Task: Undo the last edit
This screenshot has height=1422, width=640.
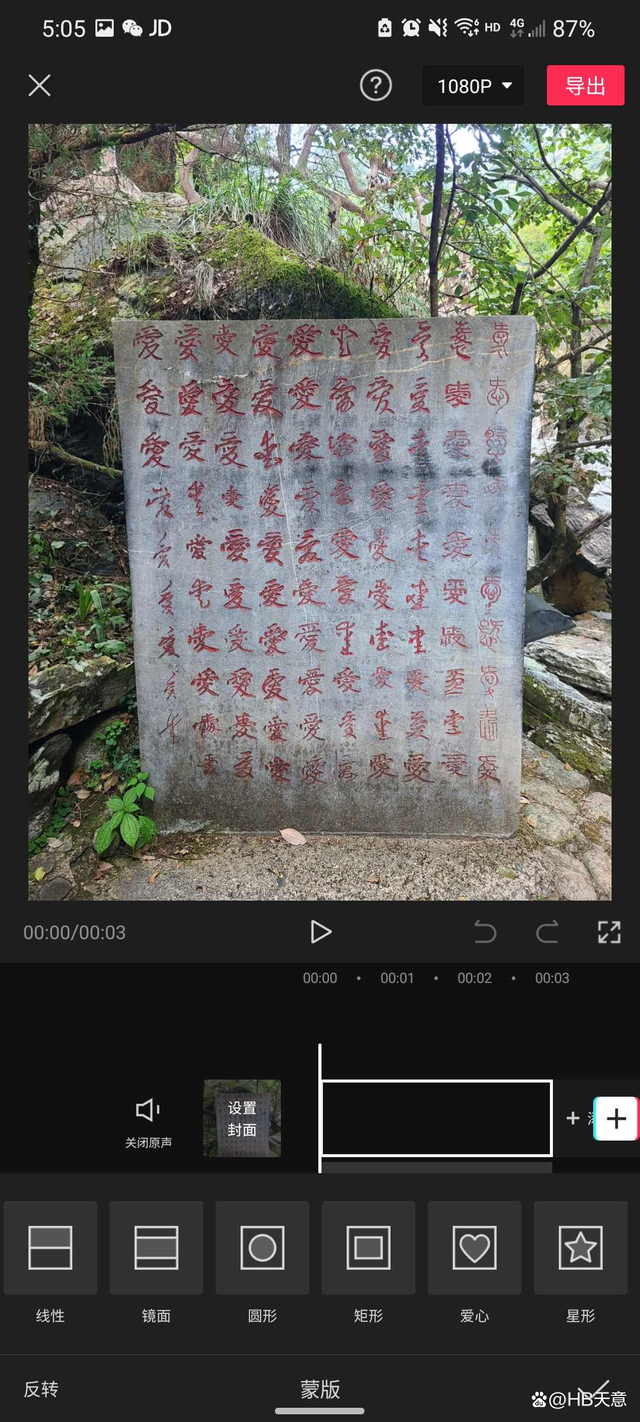Action: [485, 932]
